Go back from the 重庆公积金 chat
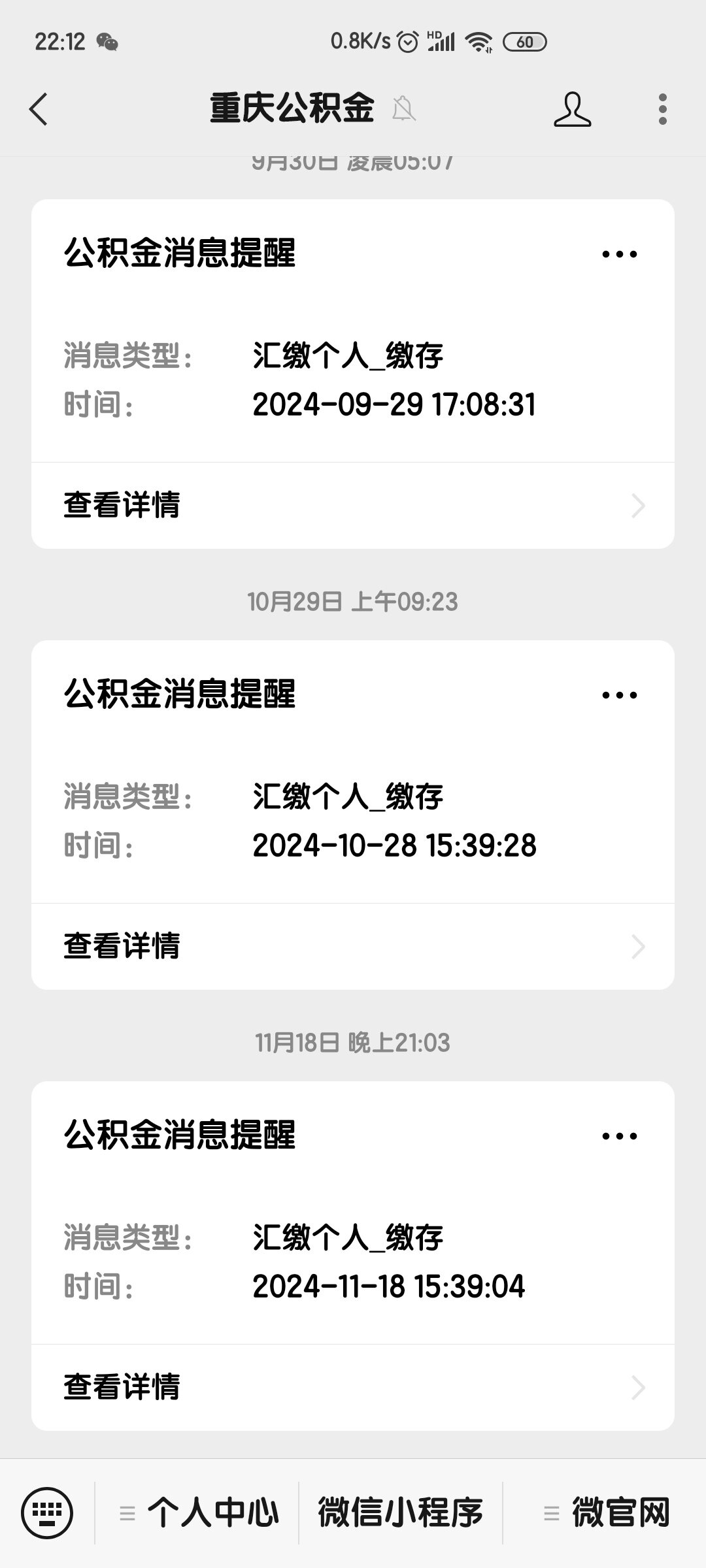Image resolution: width=706 pixels, height=1568 pixels. click(x=39, y=108)
